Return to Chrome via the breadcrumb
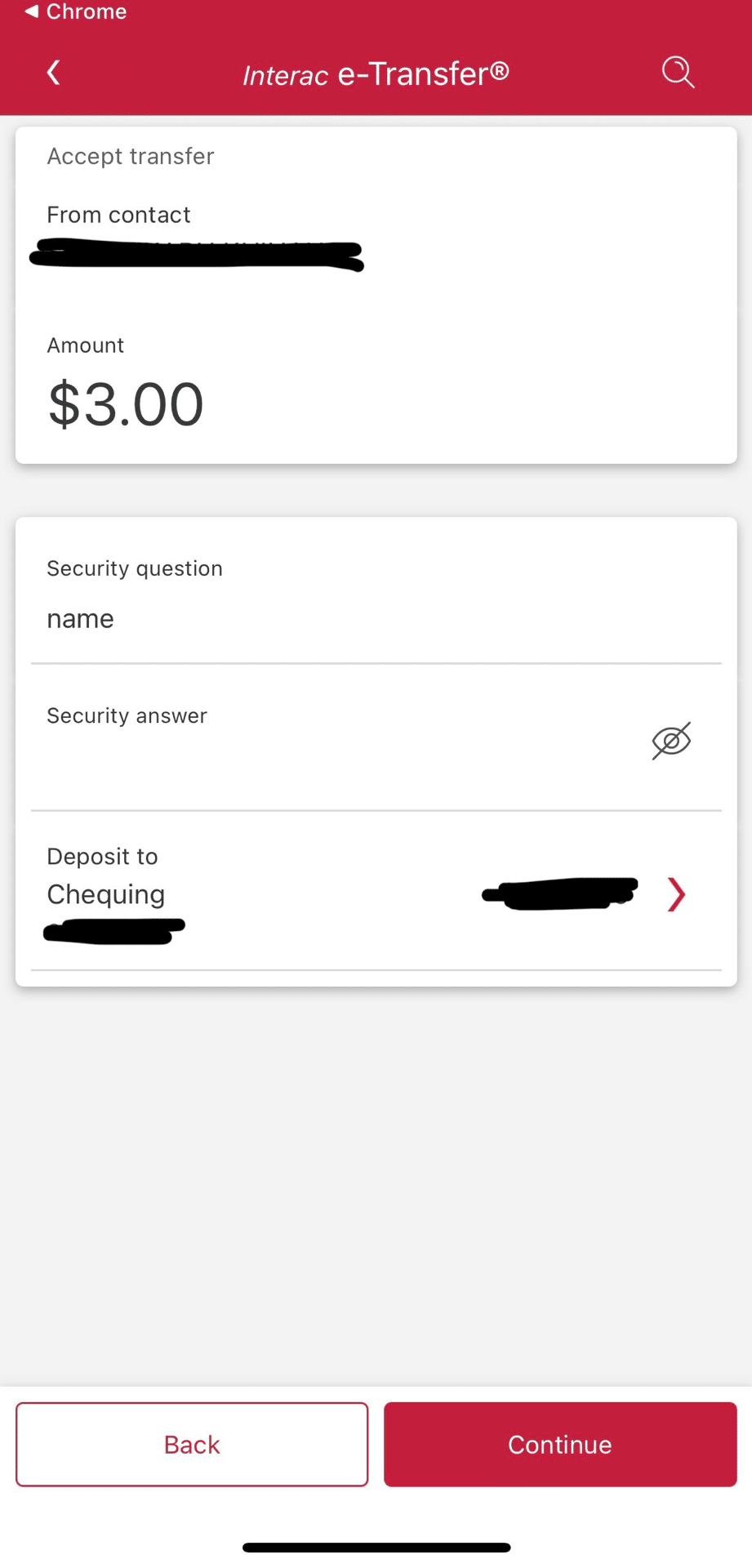The width and height of the screenshot is (752, 1568). point(76,11)
